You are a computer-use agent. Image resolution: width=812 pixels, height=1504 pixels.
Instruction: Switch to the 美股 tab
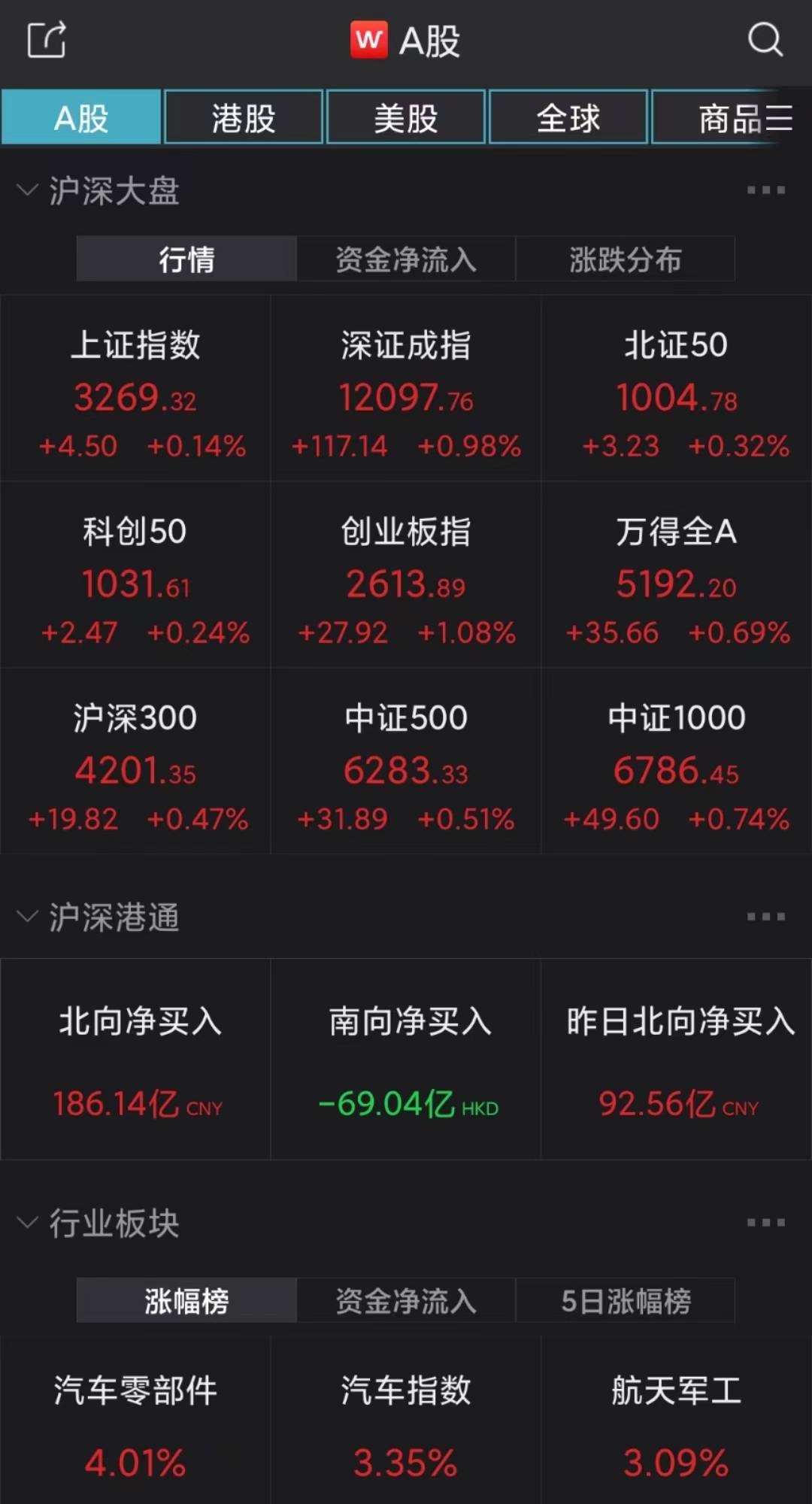pyautogui.click(x=406, y=117)
